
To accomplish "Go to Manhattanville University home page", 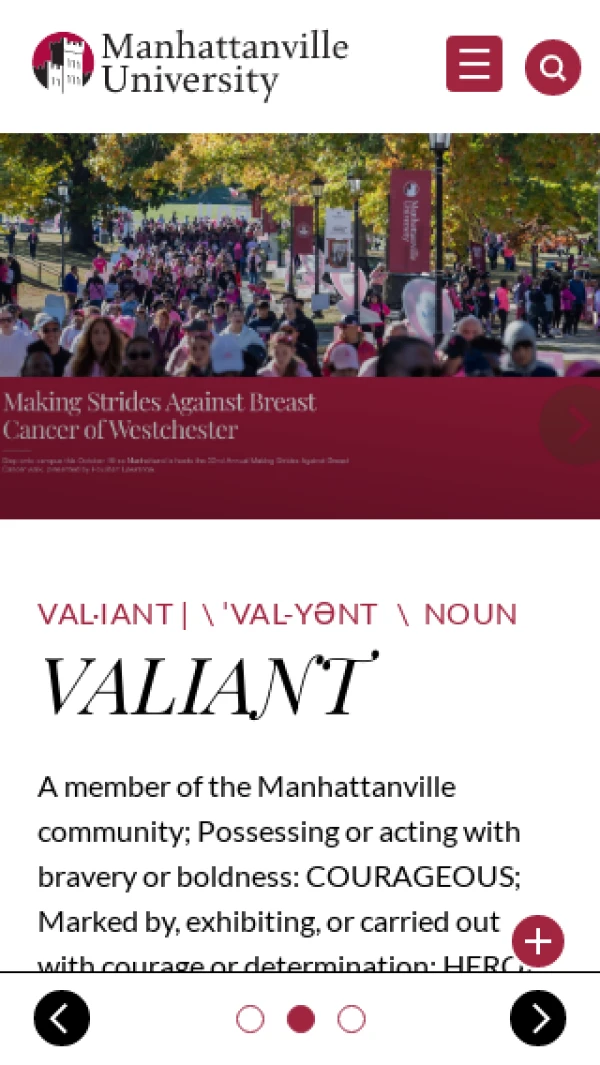I will tap(190, 65).
